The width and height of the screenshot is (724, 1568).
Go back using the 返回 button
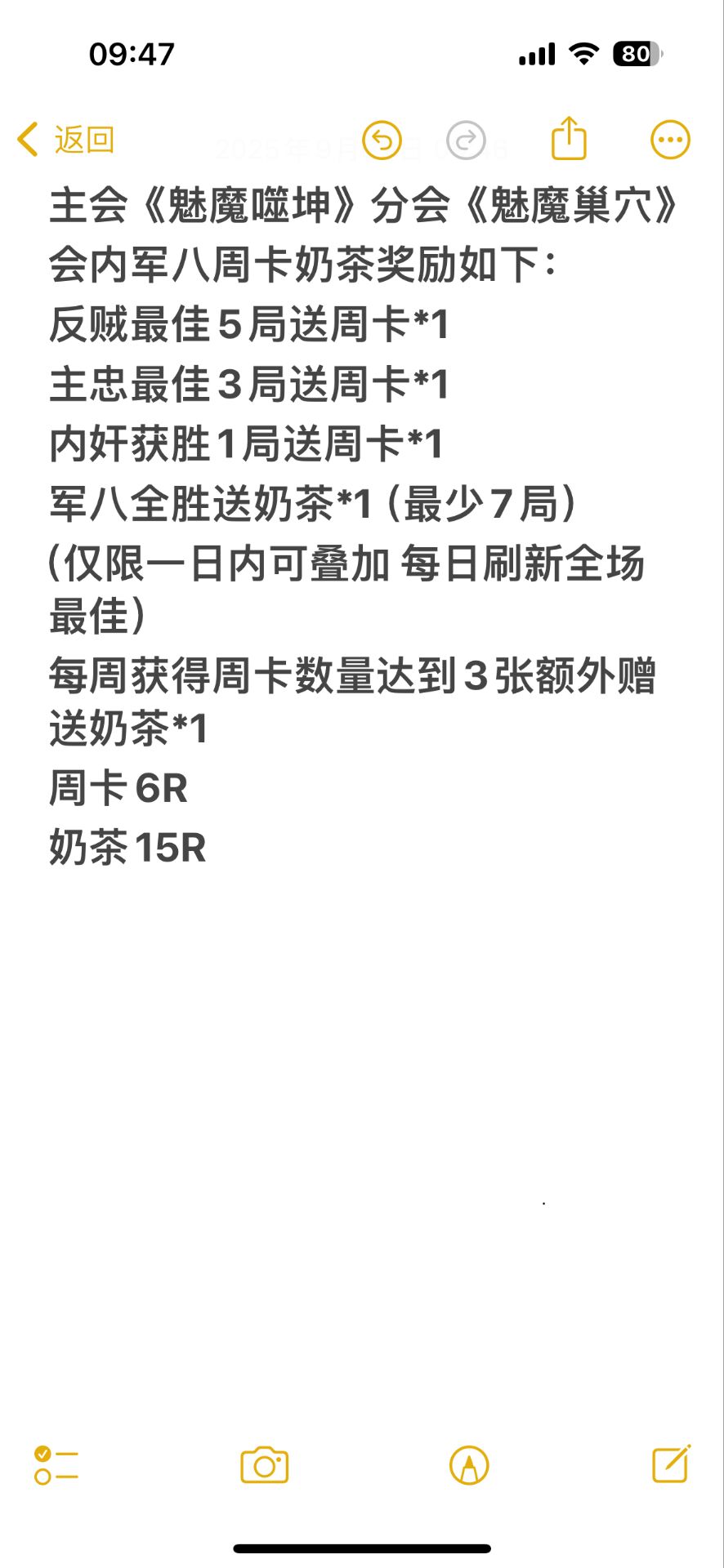(65, 140)
